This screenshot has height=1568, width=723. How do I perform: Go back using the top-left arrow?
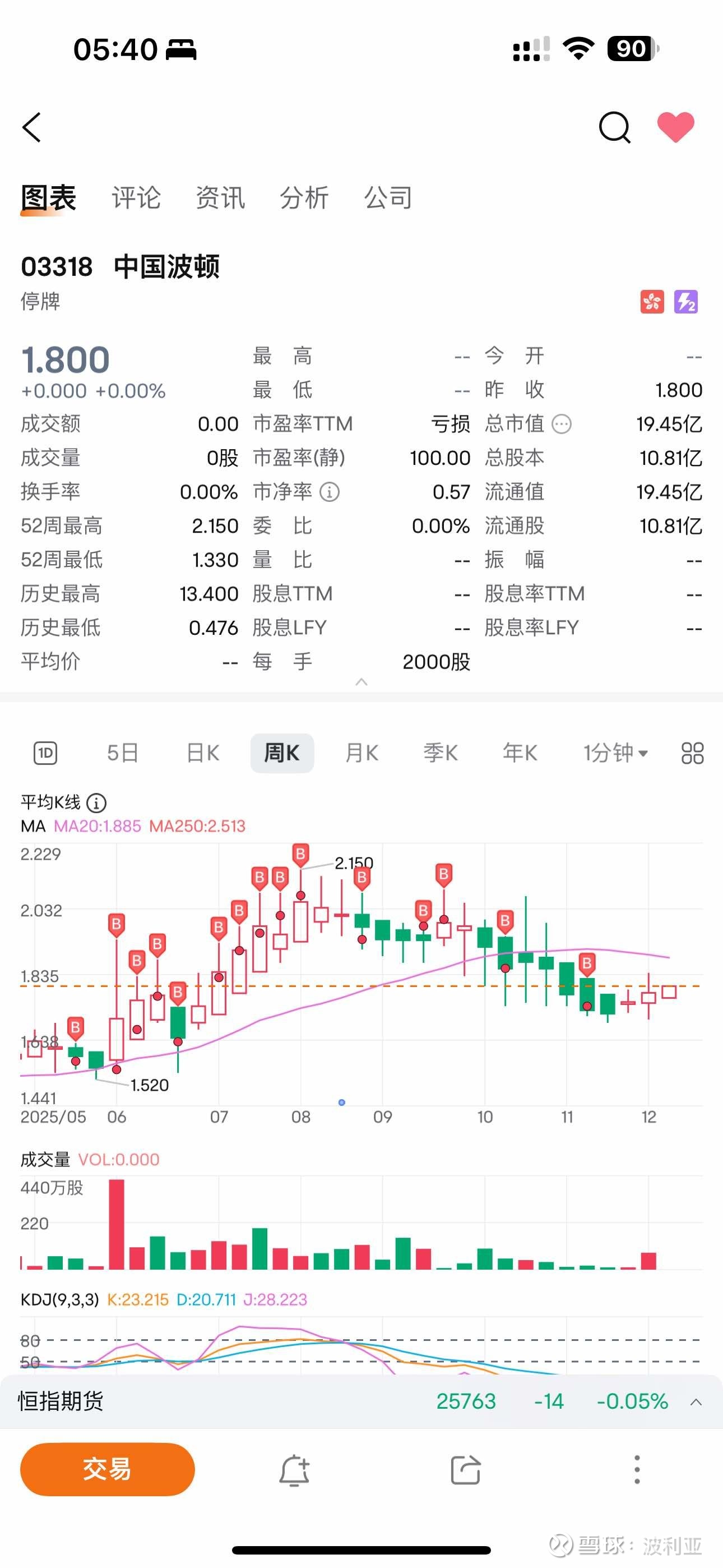click(x=33, y=127)
